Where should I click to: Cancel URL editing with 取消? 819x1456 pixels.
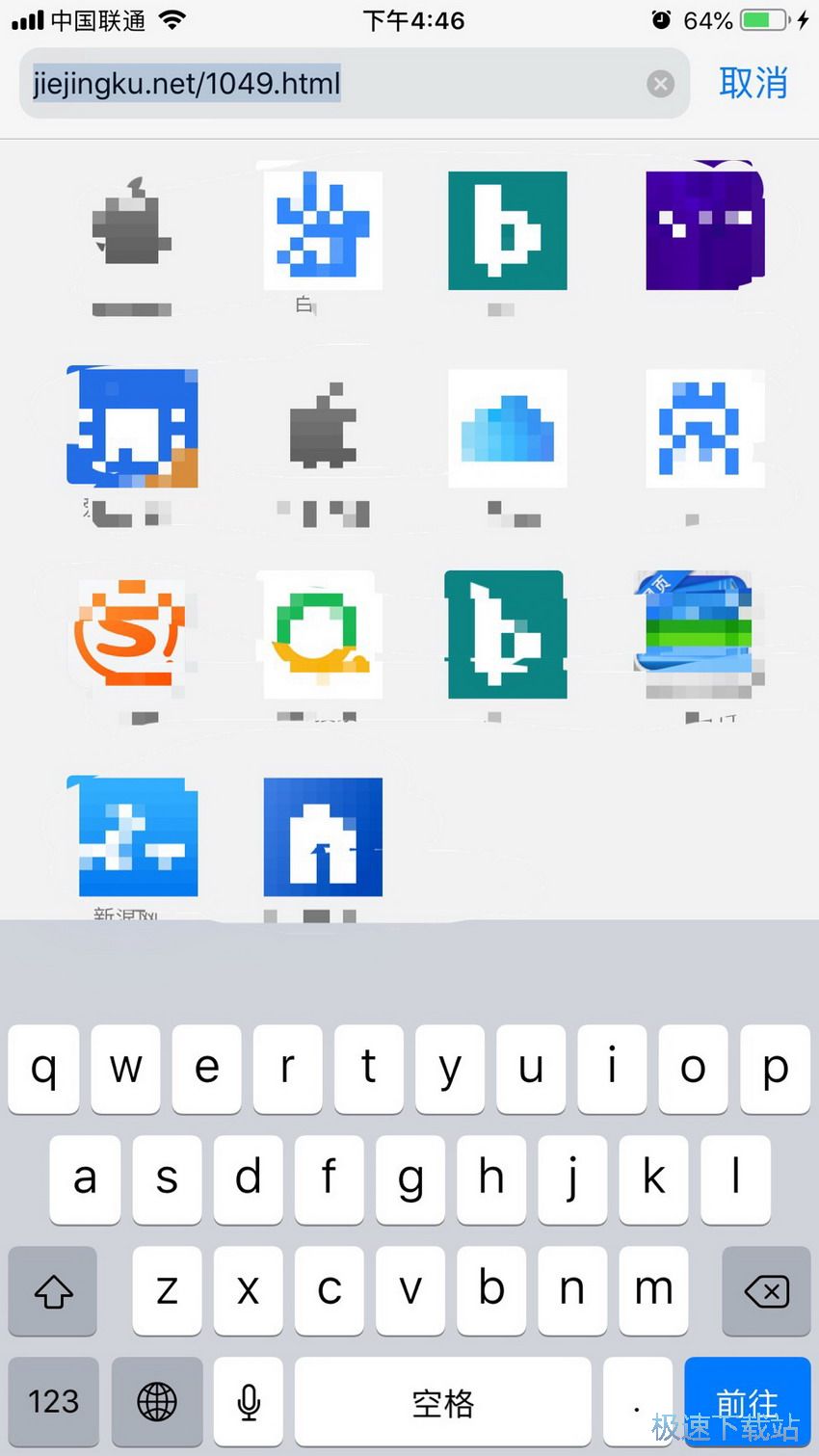tap(753, 84)
